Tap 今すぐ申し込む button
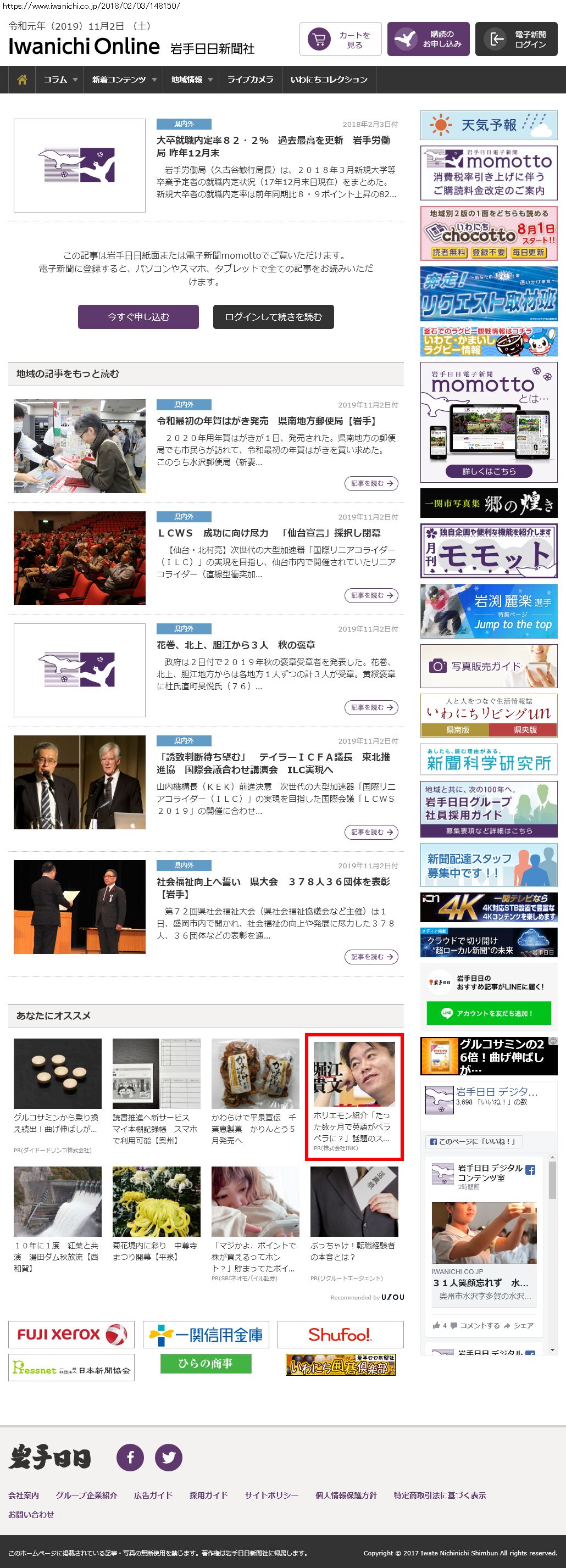Viewport: 566px width, 1568px height. click(x=138, y=316)
